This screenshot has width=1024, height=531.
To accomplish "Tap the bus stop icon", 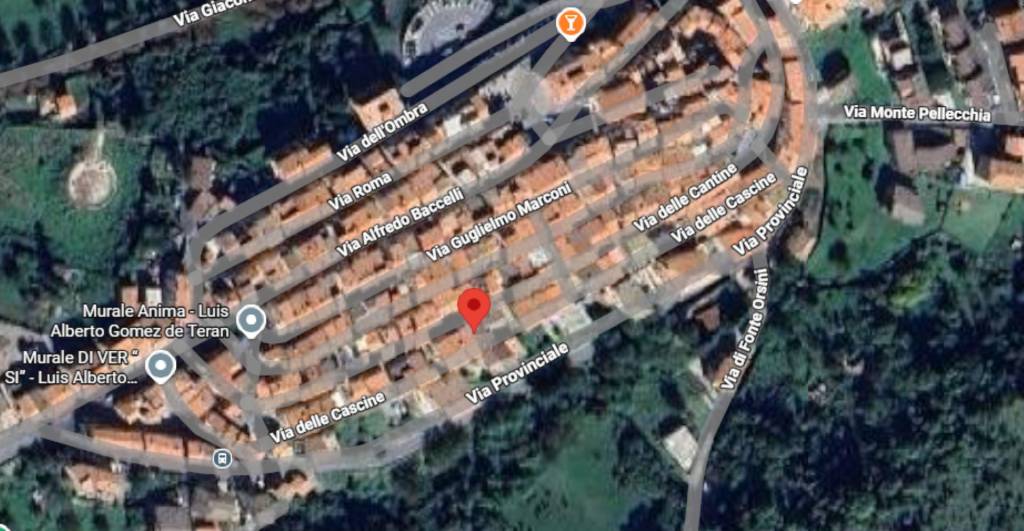I will pos(222,459).
